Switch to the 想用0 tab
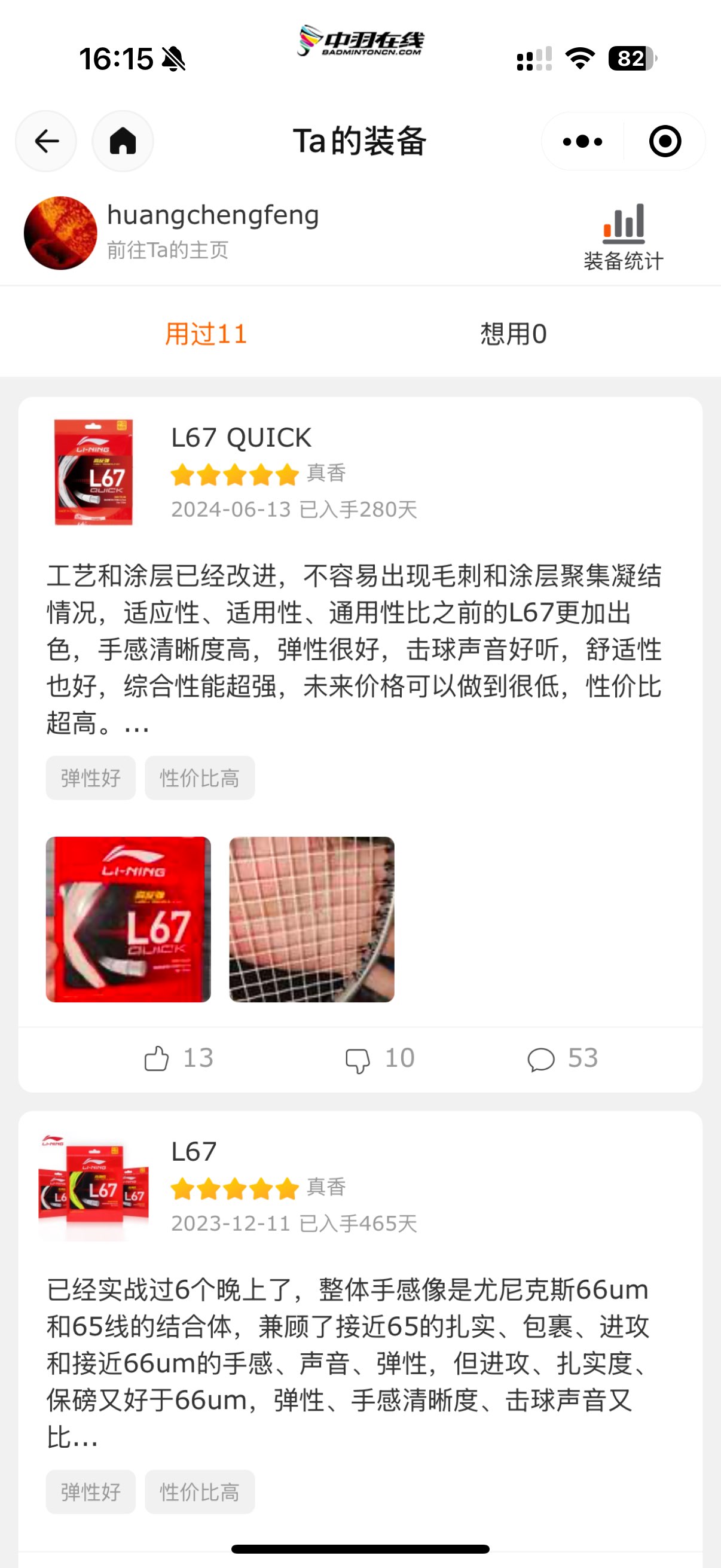The width and height of the screenshot is (721, 1568). click(514, 334)
